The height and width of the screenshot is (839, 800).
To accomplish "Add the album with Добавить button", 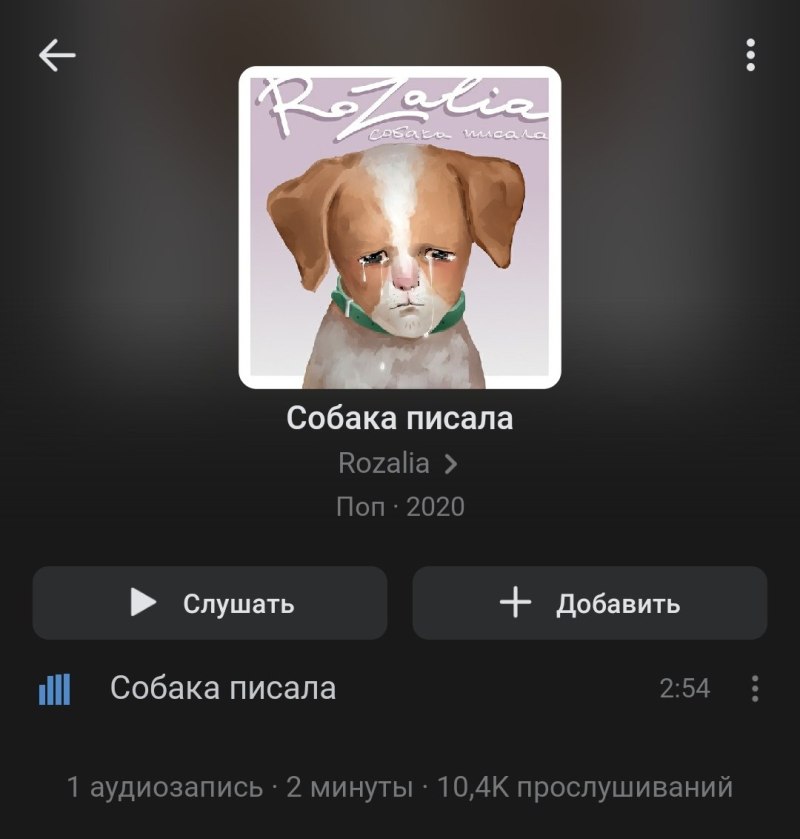I will tap(589, 603).
